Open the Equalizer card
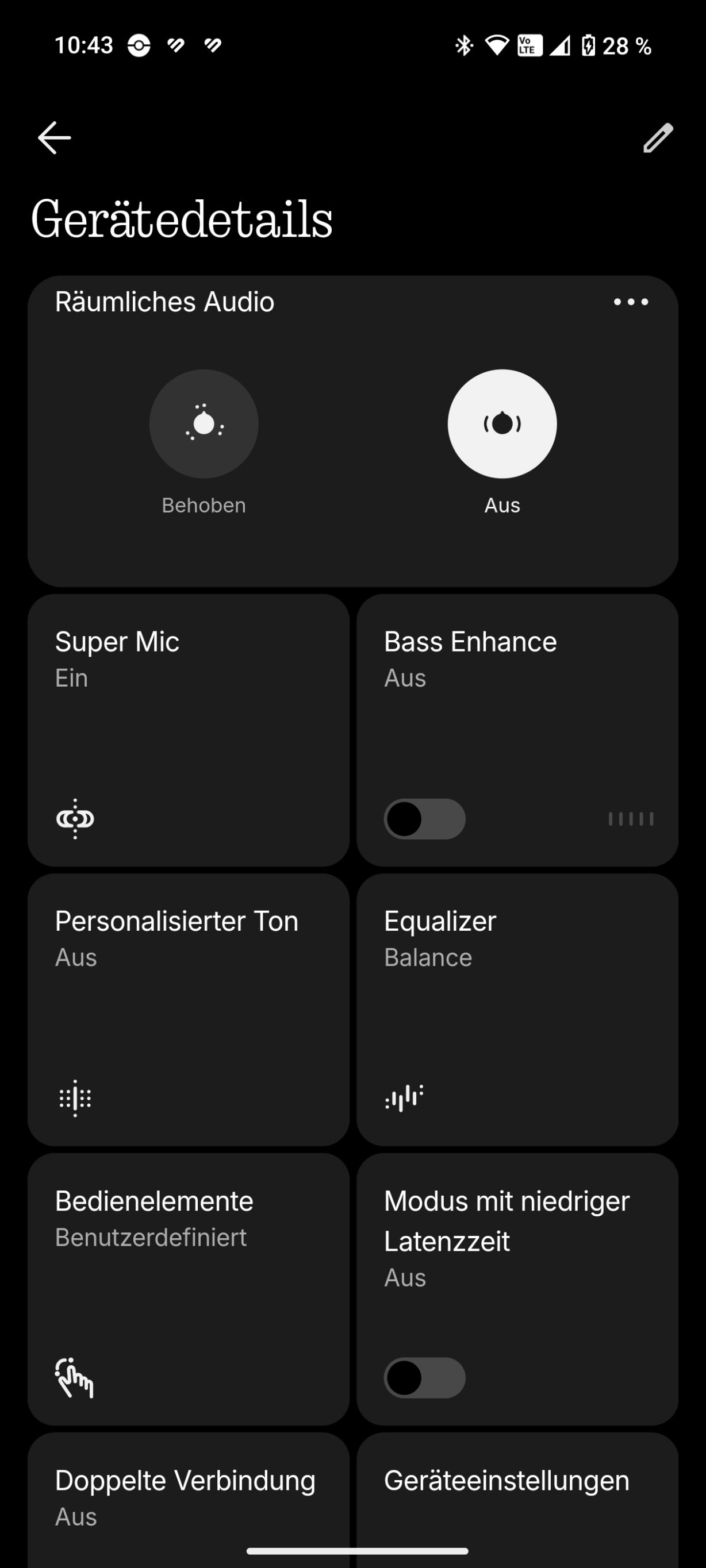706x1568 pixels. [517, 1009]
